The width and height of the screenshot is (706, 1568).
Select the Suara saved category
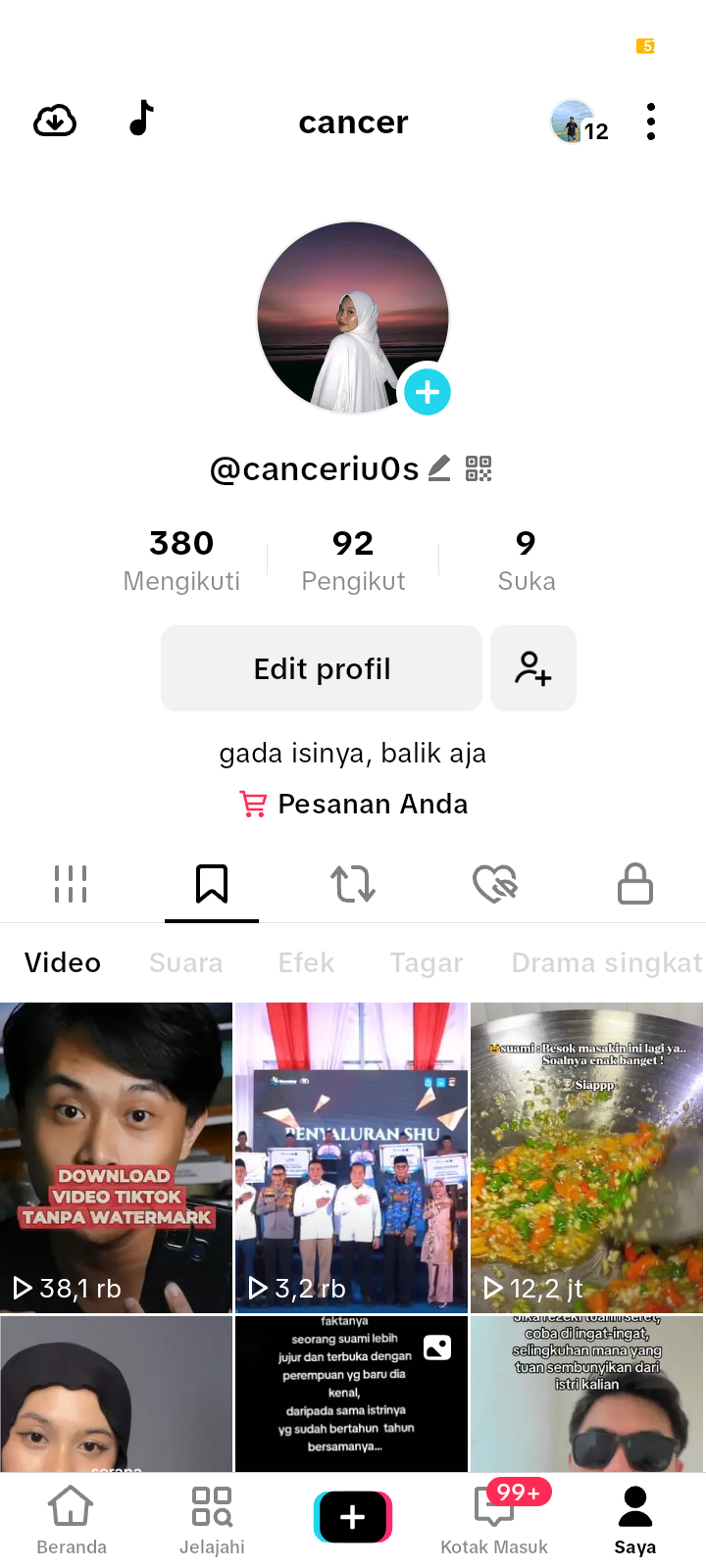click(x=185, y=963)
